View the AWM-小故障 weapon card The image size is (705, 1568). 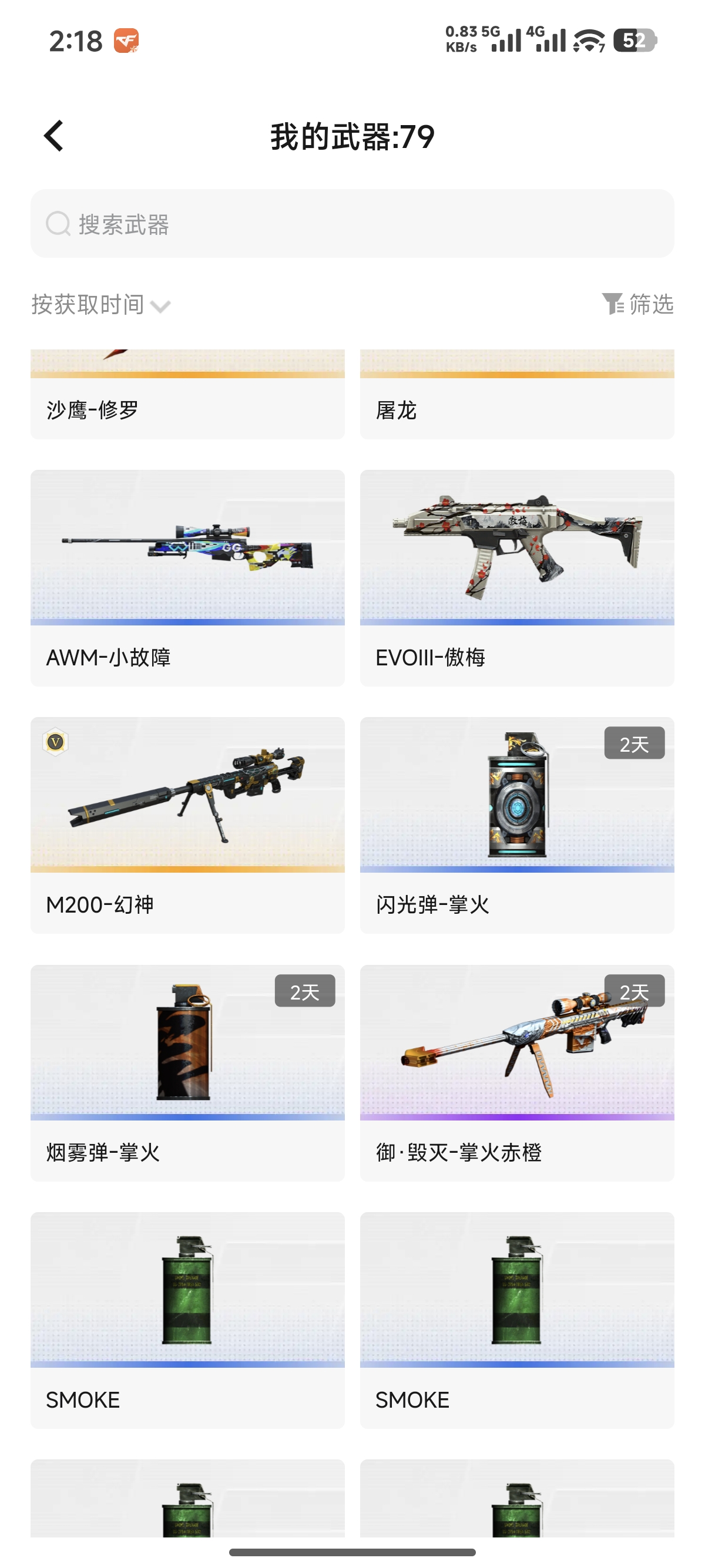[x=187, y=577]
